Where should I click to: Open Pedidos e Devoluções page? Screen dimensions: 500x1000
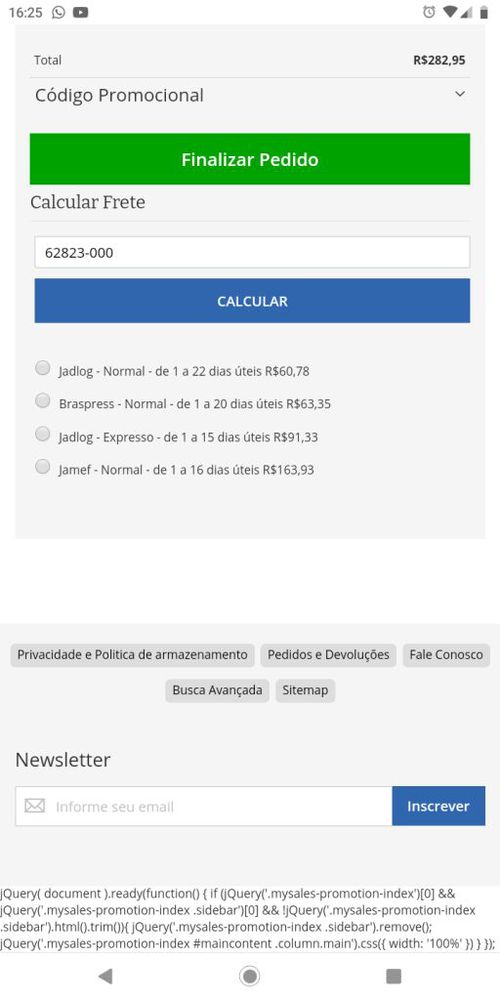[328, 655]
